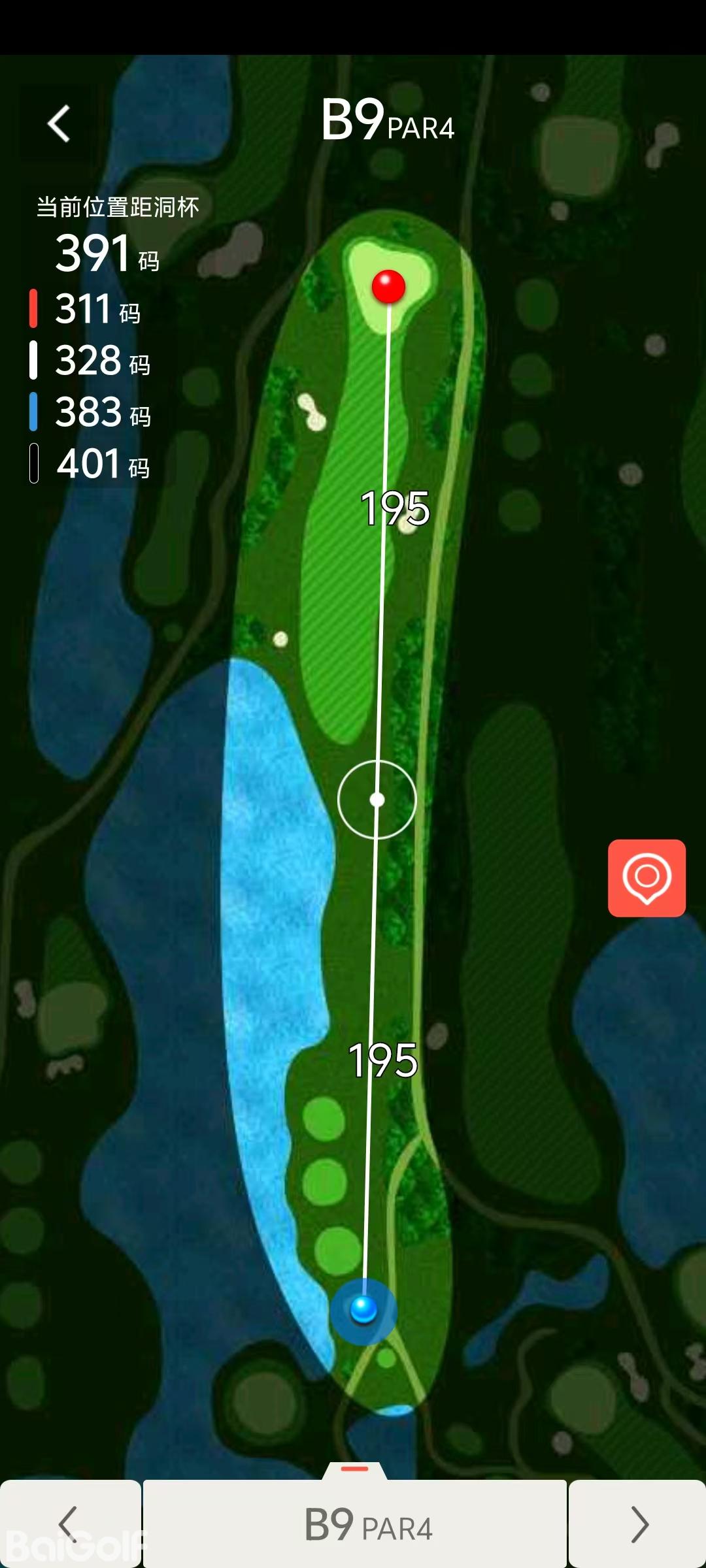Tap the red location pin button
The image size is (706, 1568).
coord(647,877)
